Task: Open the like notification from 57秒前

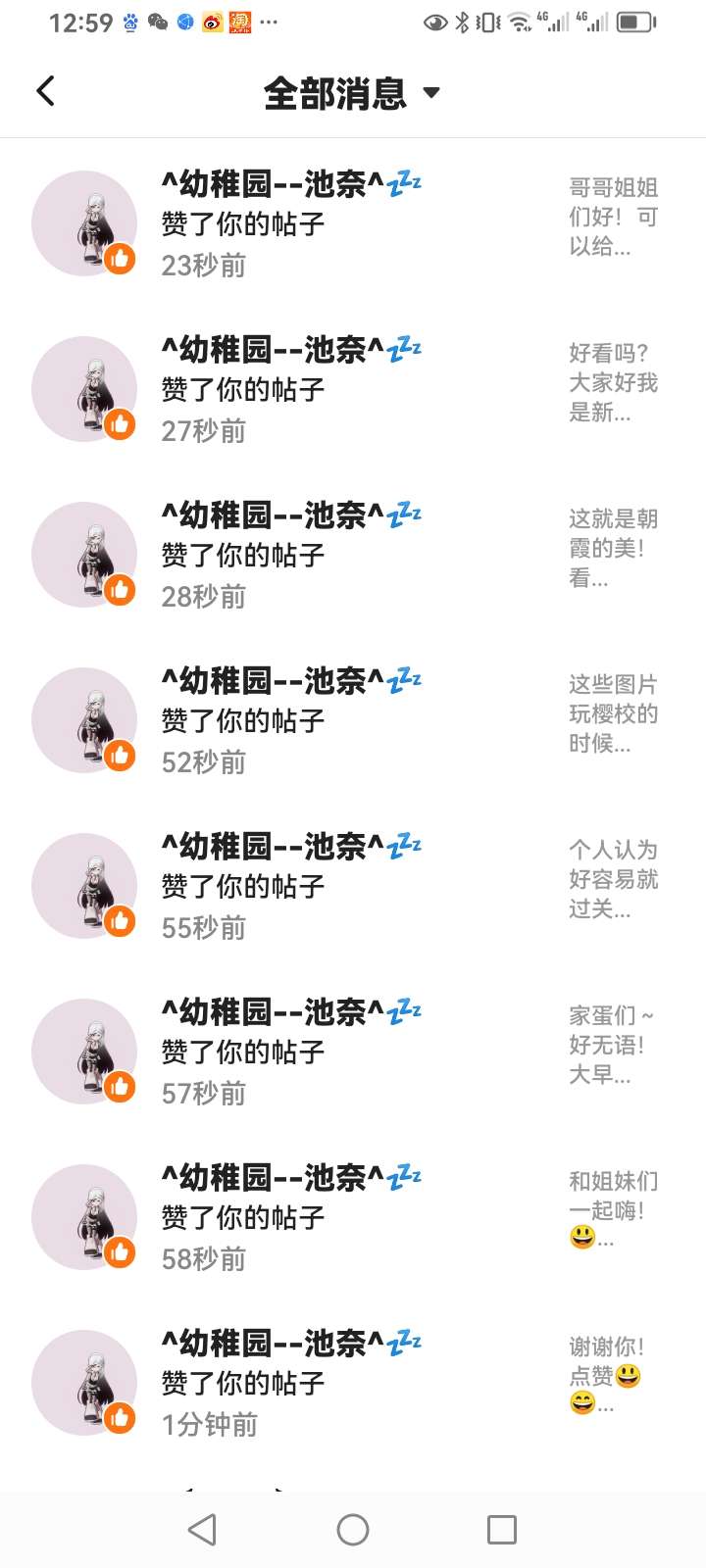Action: 353,1052
